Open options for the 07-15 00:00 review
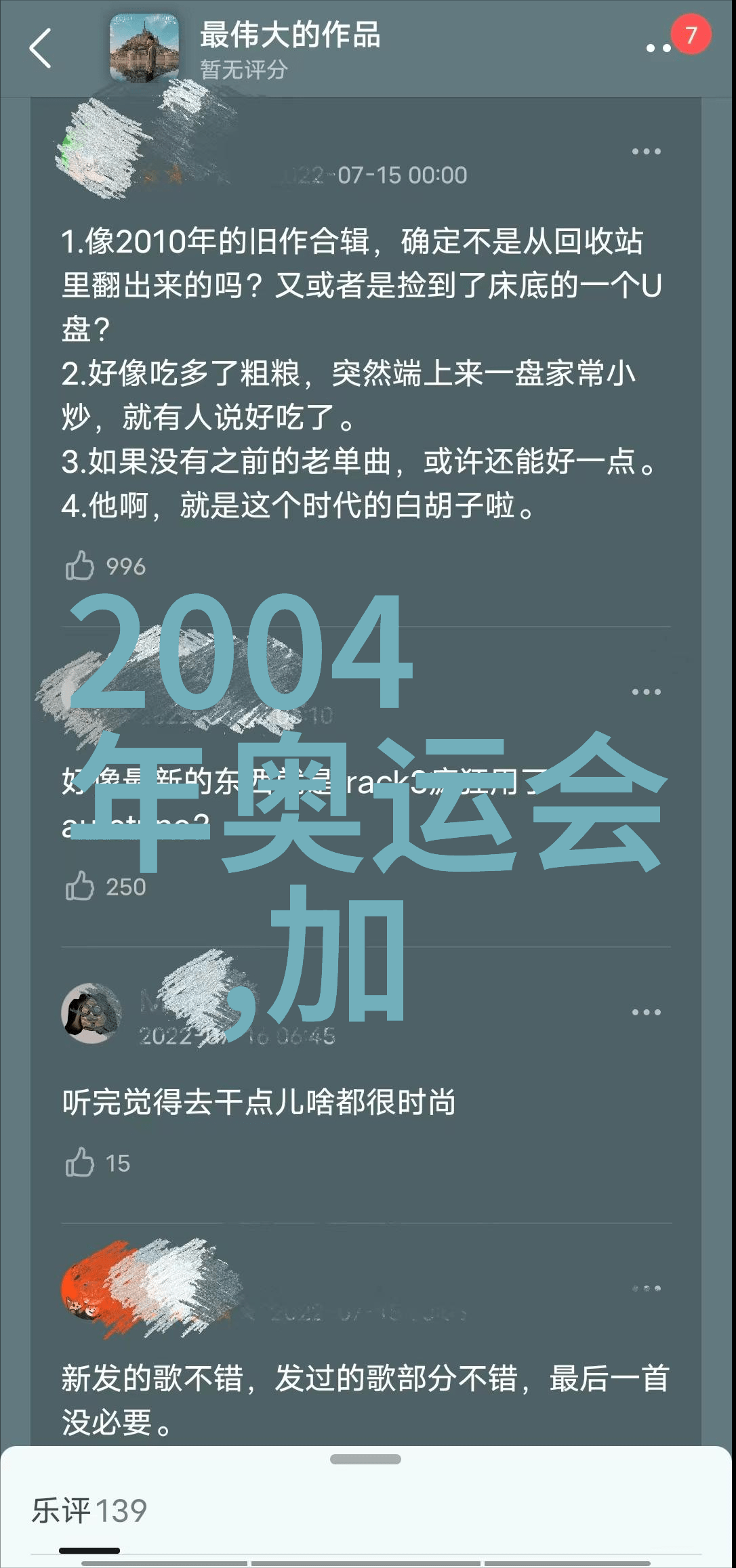The width and height of the screenshot is (736, 1568). (646, 152)
